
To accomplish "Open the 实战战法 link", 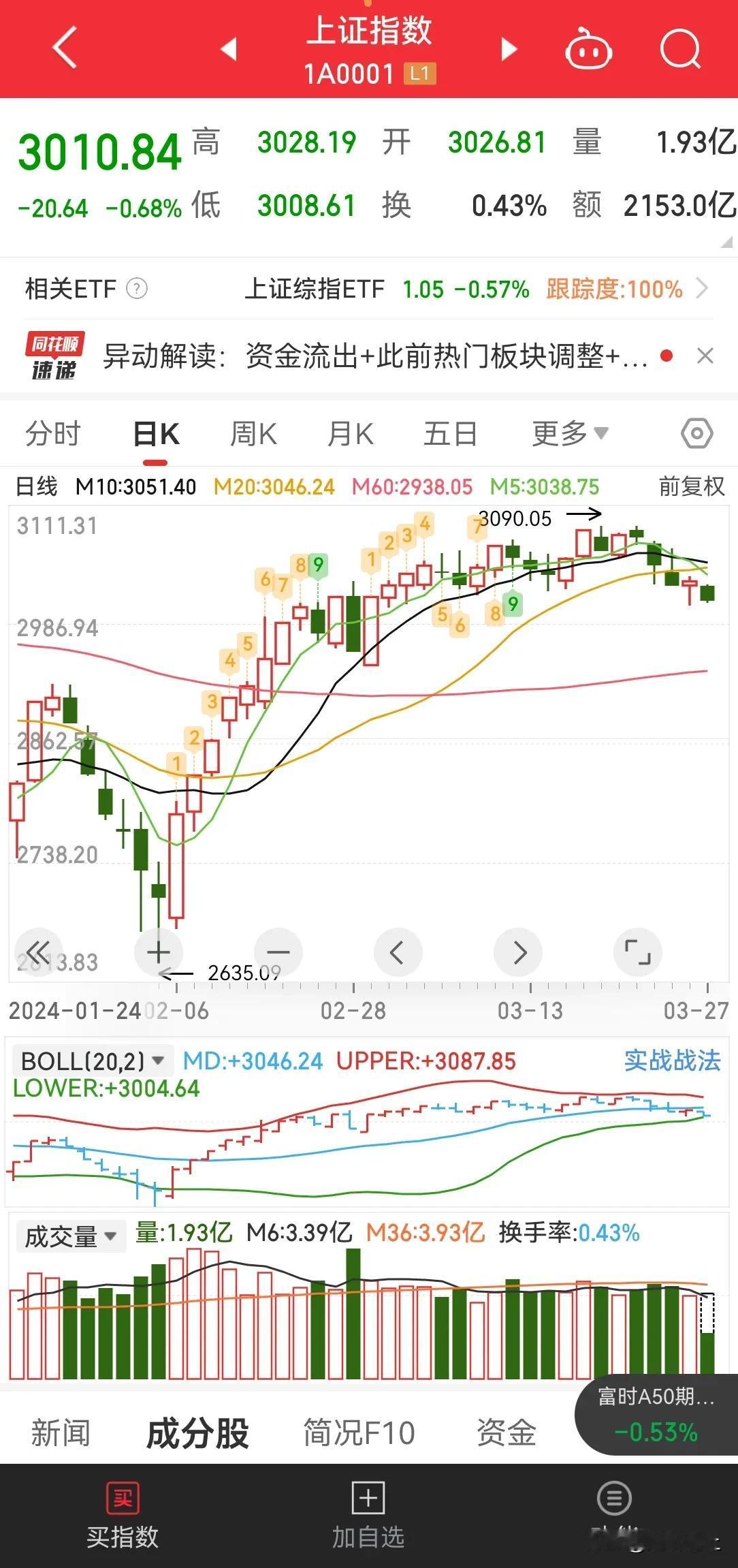I will [x=672, y=1061].
